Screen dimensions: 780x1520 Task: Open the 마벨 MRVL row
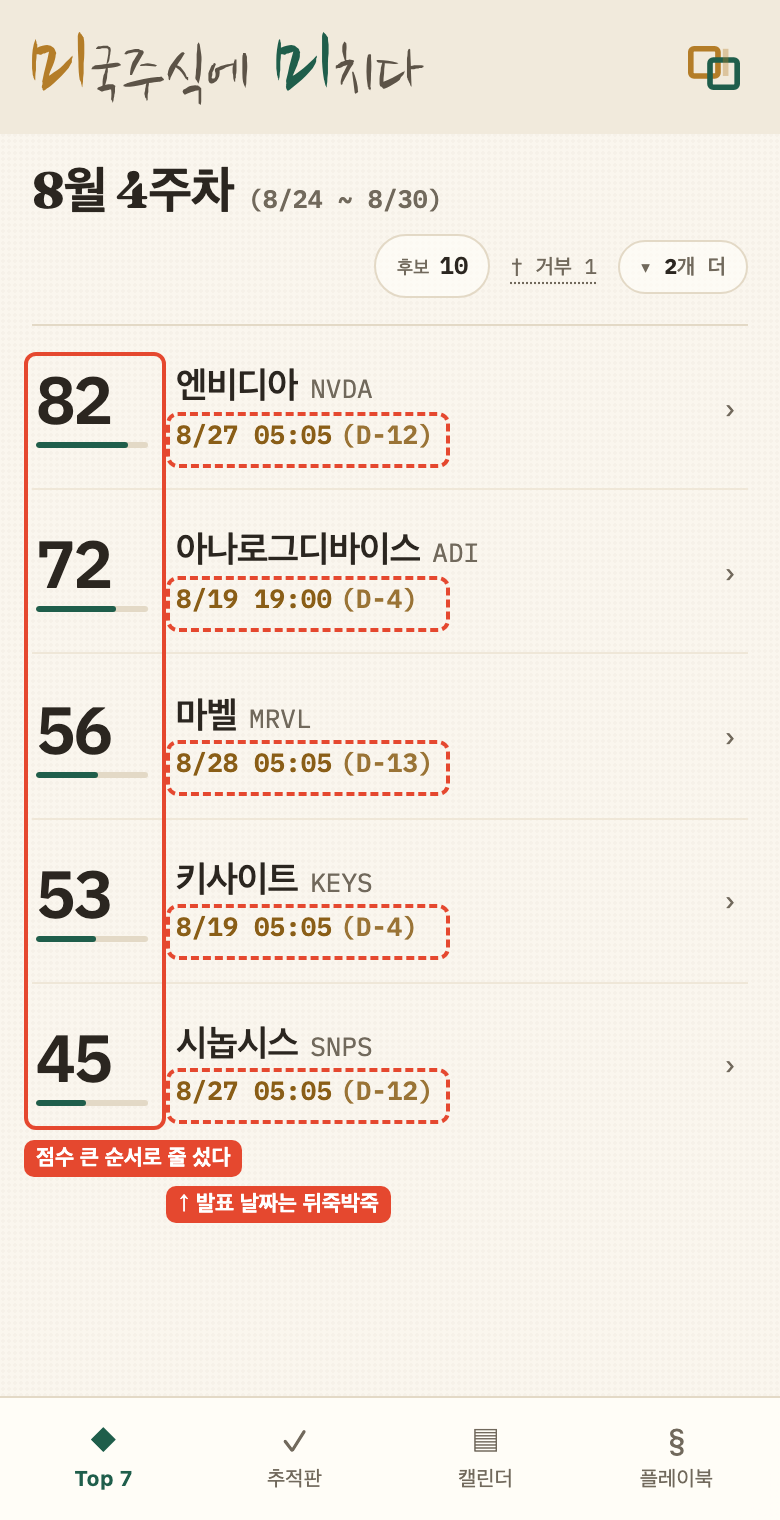(x=390, y=736)
